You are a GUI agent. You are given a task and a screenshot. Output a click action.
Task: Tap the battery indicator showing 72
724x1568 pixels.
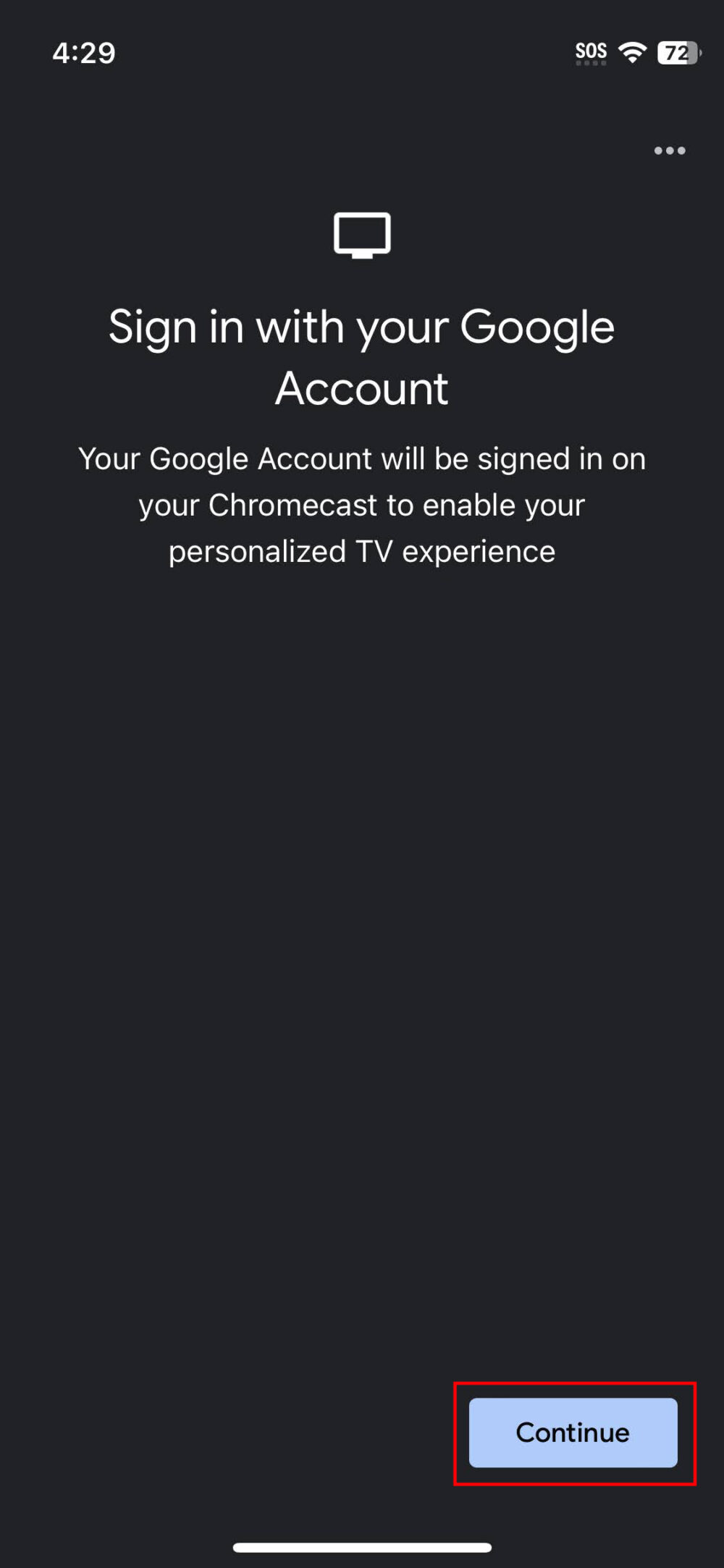pos(679,51)
